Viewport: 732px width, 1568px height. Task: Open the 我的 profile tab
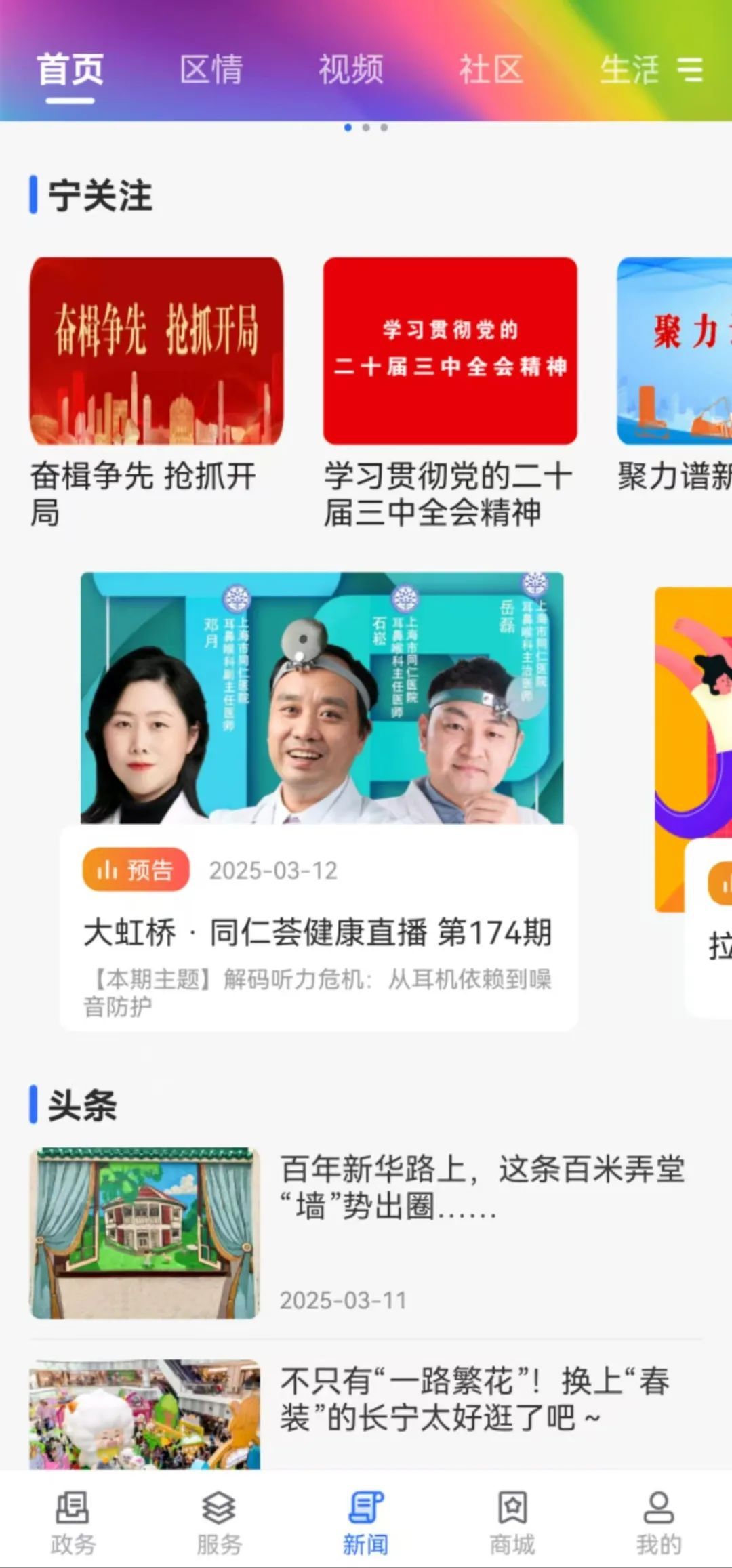point(658,1522)
